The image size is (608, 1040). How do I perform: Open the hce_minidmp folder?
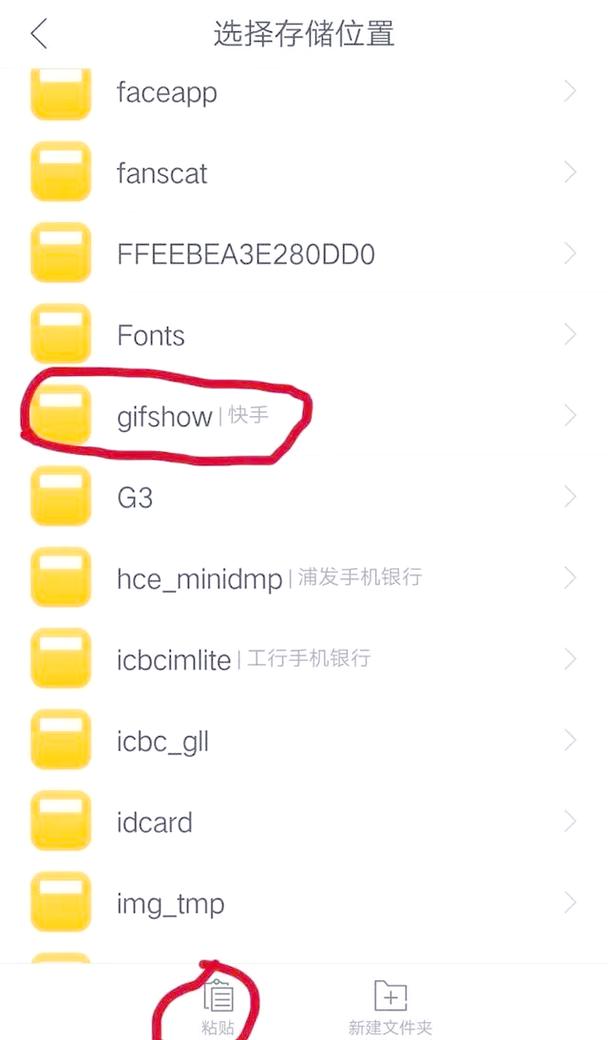pyautogui.click(x=199, y=579)
